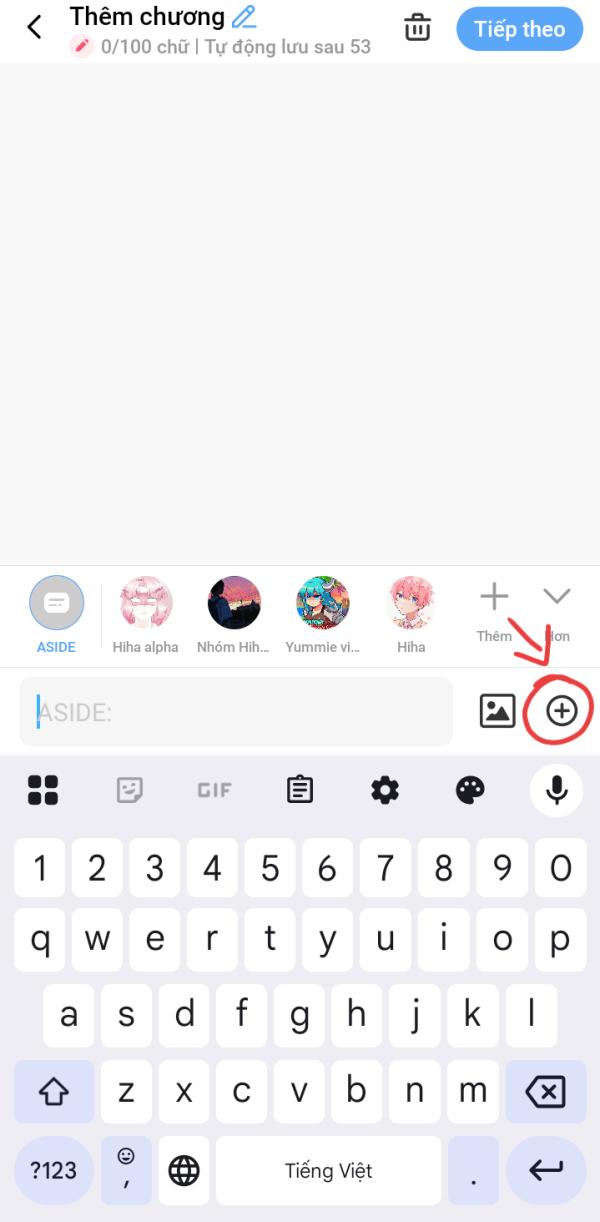Viewport: 600px width, 1222px height.
Task: Tap the Tiếp theo button
Action: [x=519, y=29]
